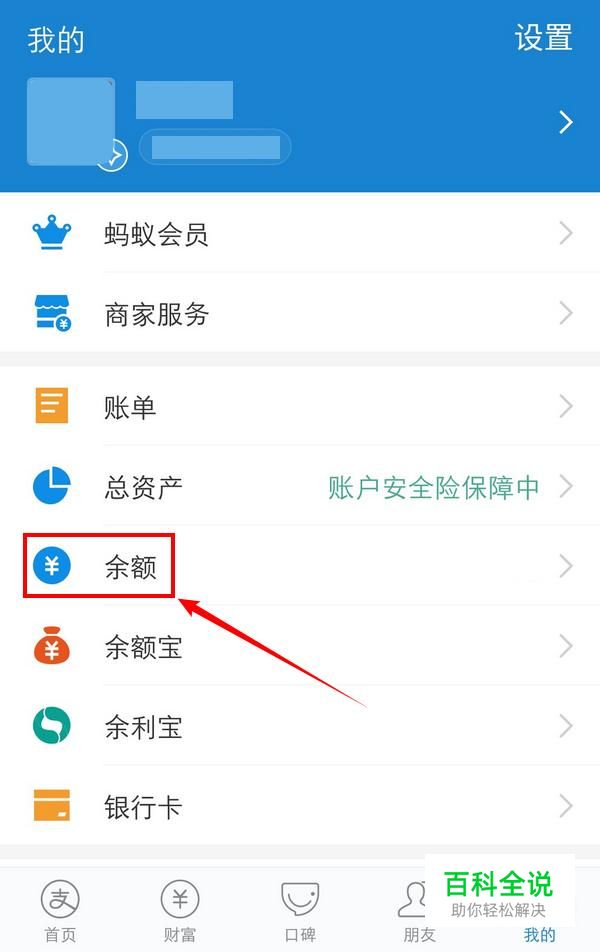
Task: Open 账单 row
Action: click(300, 407)
